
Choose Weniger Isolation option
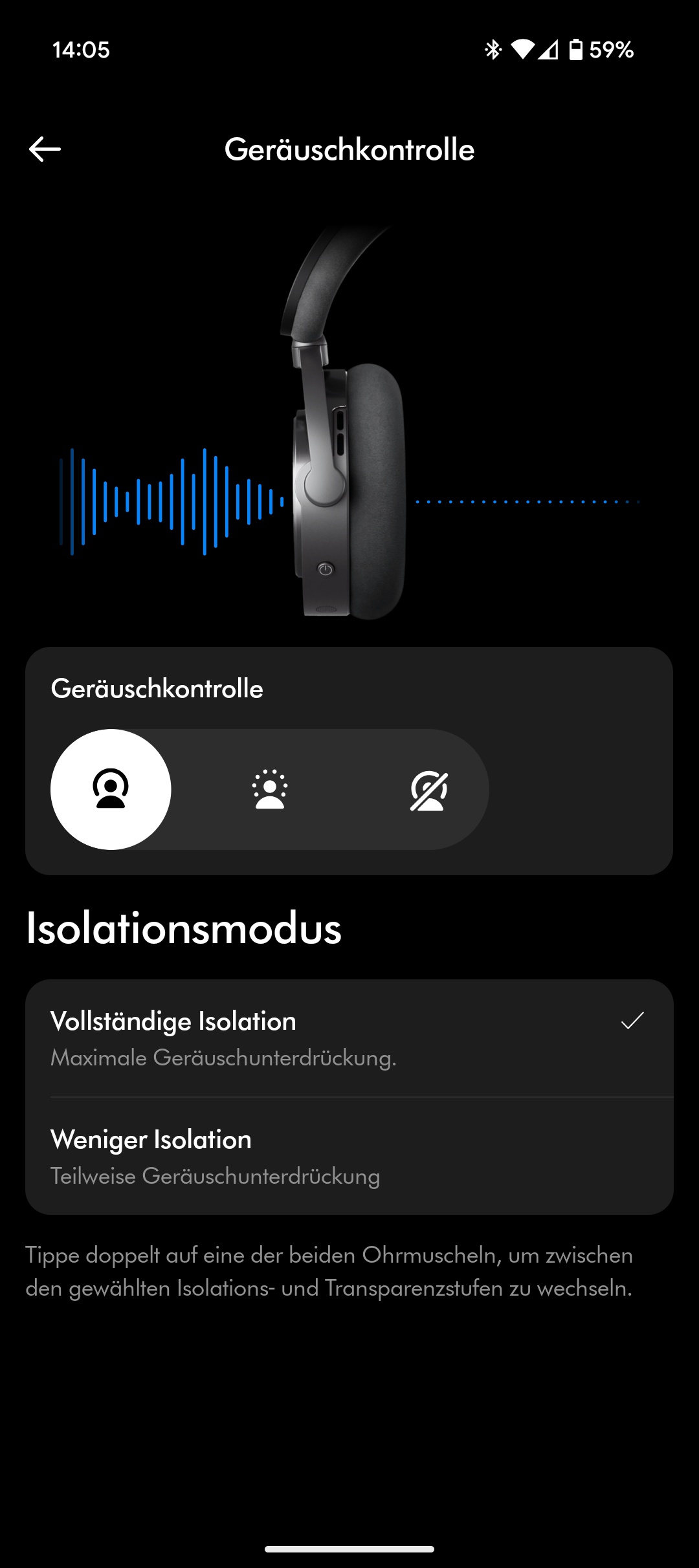point(349,1157)
